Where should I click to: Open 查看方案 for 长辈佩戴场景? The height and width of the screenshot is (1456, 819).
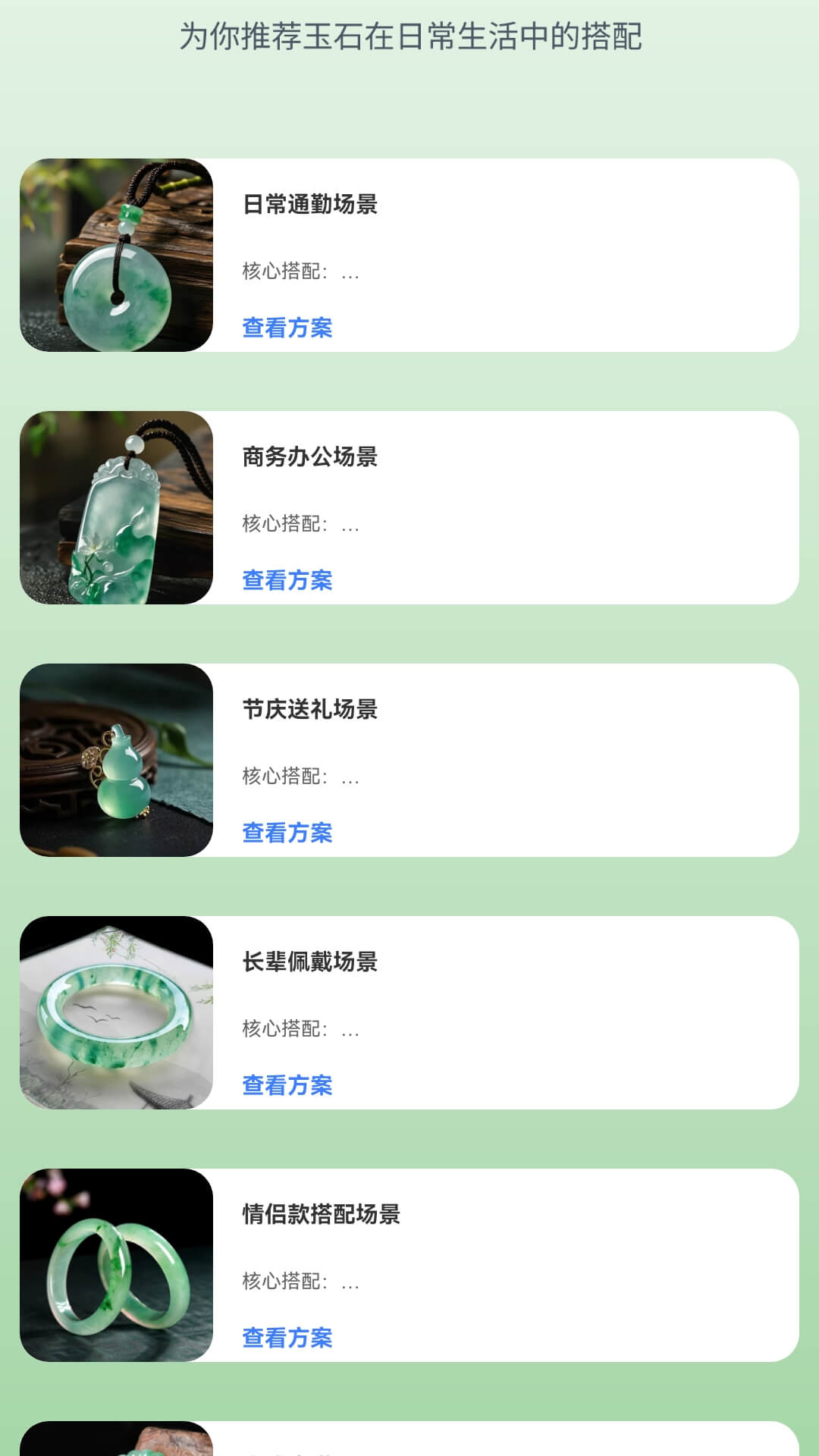[287, 1086]
